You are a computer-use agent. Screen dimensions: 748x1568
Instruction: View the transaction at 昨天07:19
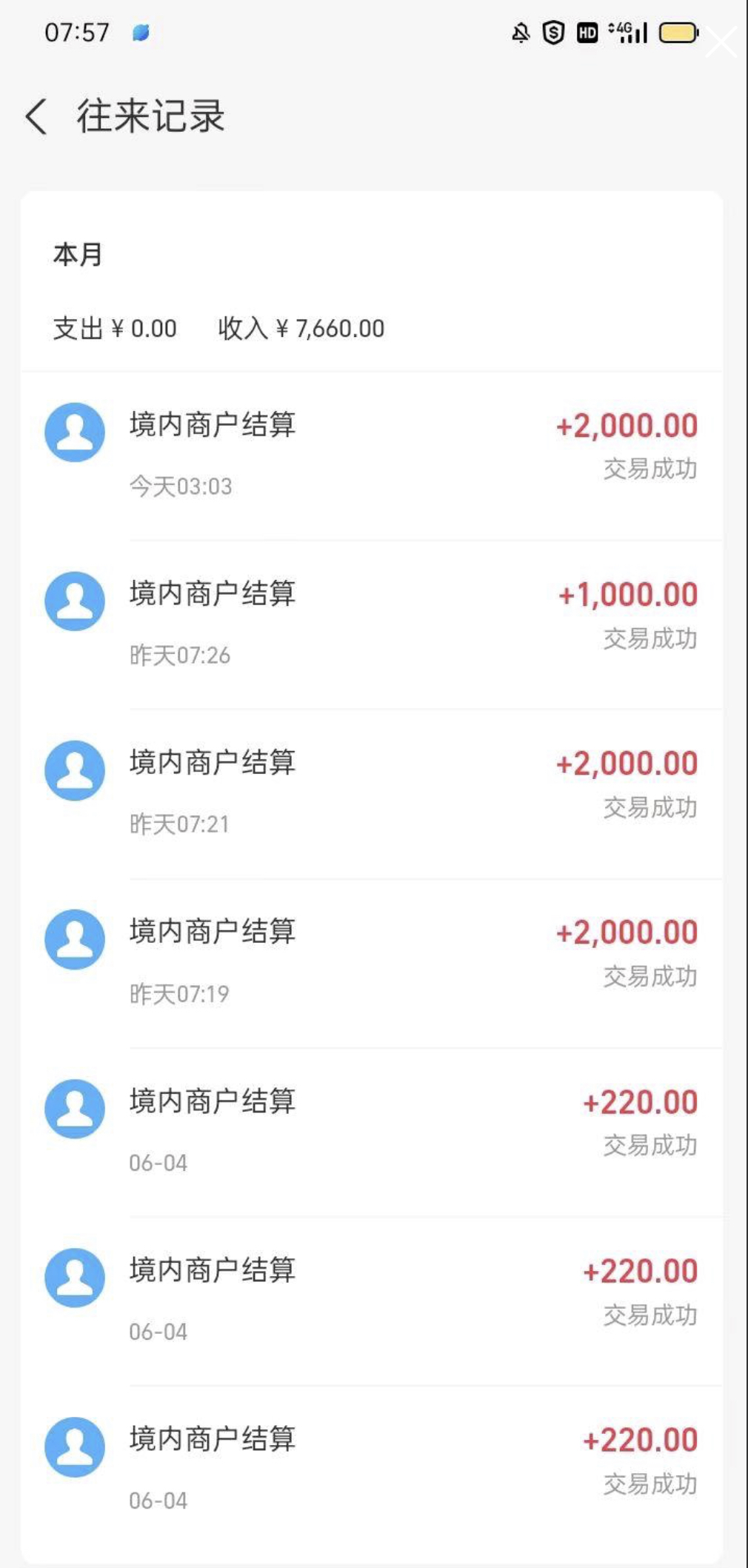coord(372,963)
